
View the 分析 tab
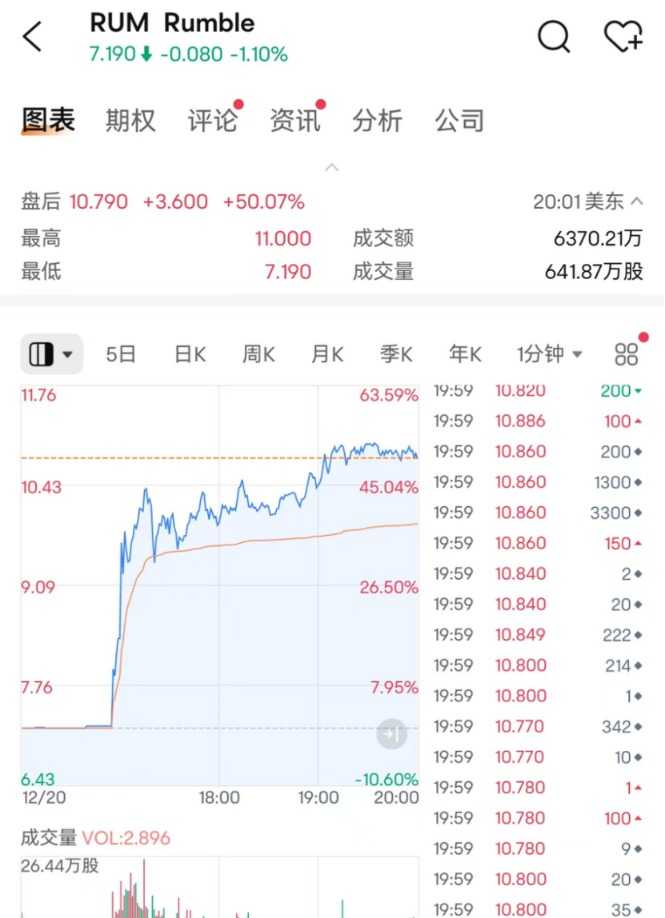coord(377,121)
